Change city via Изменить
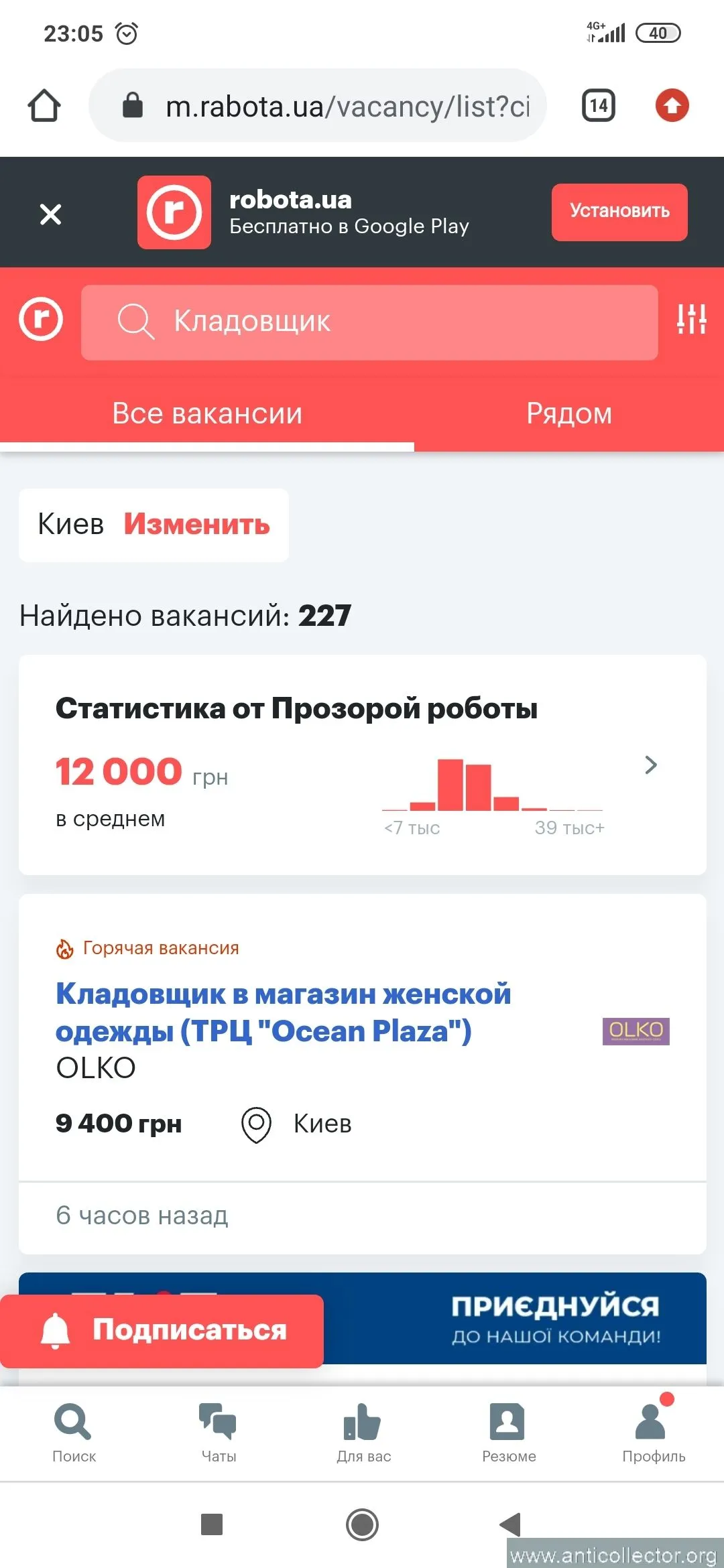The image size is (724, 1568). [196, 524]
